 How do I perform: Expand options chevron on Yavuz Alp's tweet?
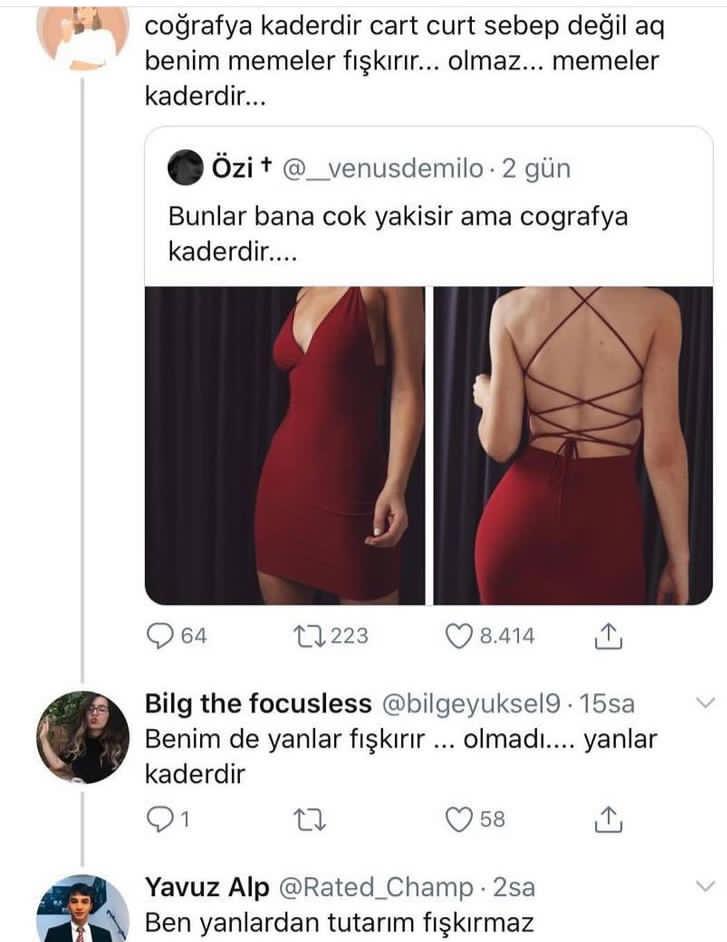coord(704,885)
